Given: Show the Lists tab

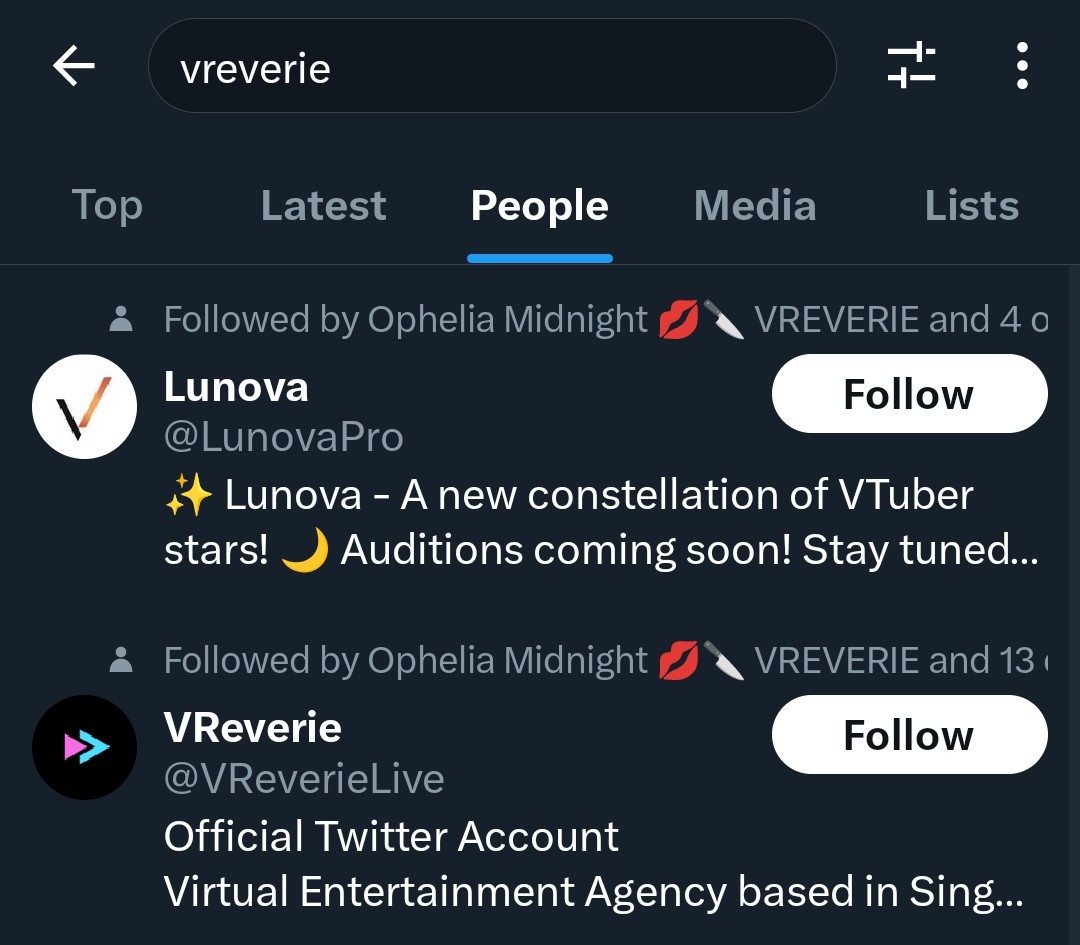Looking at the screenshot, I should pyautogui.click(x=971, y=206).
